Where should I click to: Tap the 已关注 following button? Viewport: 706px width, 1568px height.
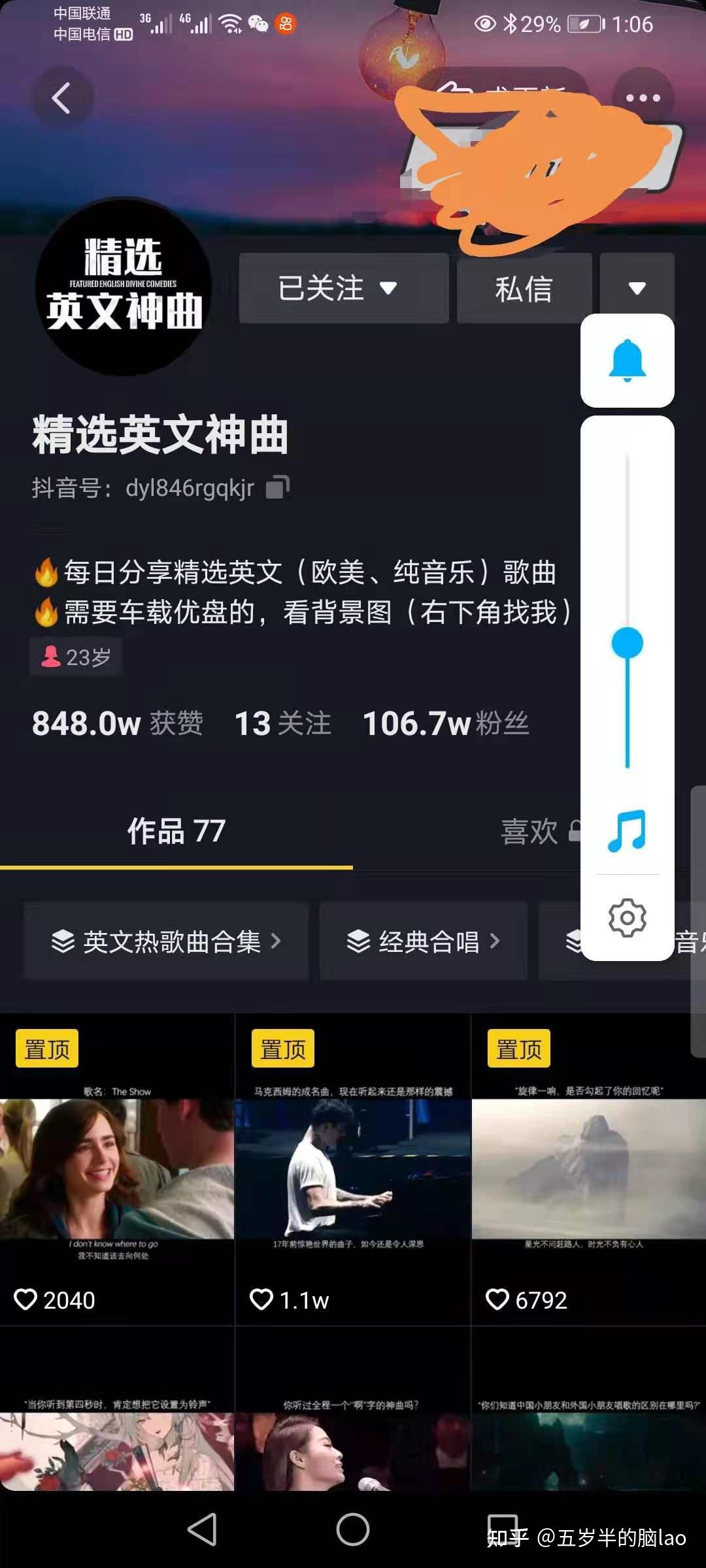344,288
